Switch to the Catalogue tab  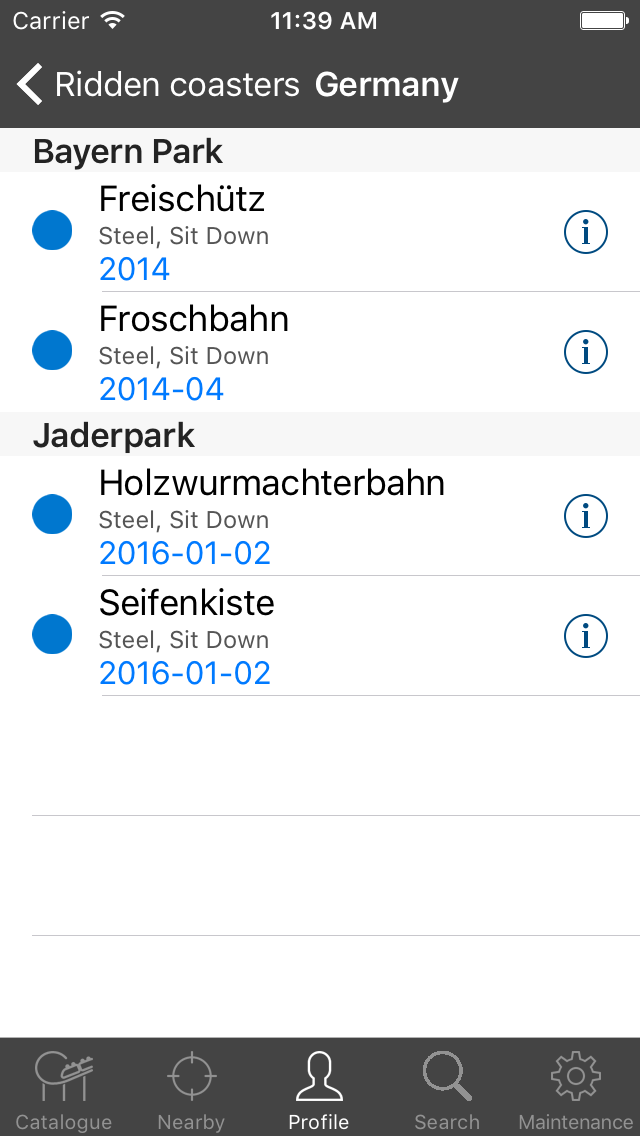tap(64, 1088)
